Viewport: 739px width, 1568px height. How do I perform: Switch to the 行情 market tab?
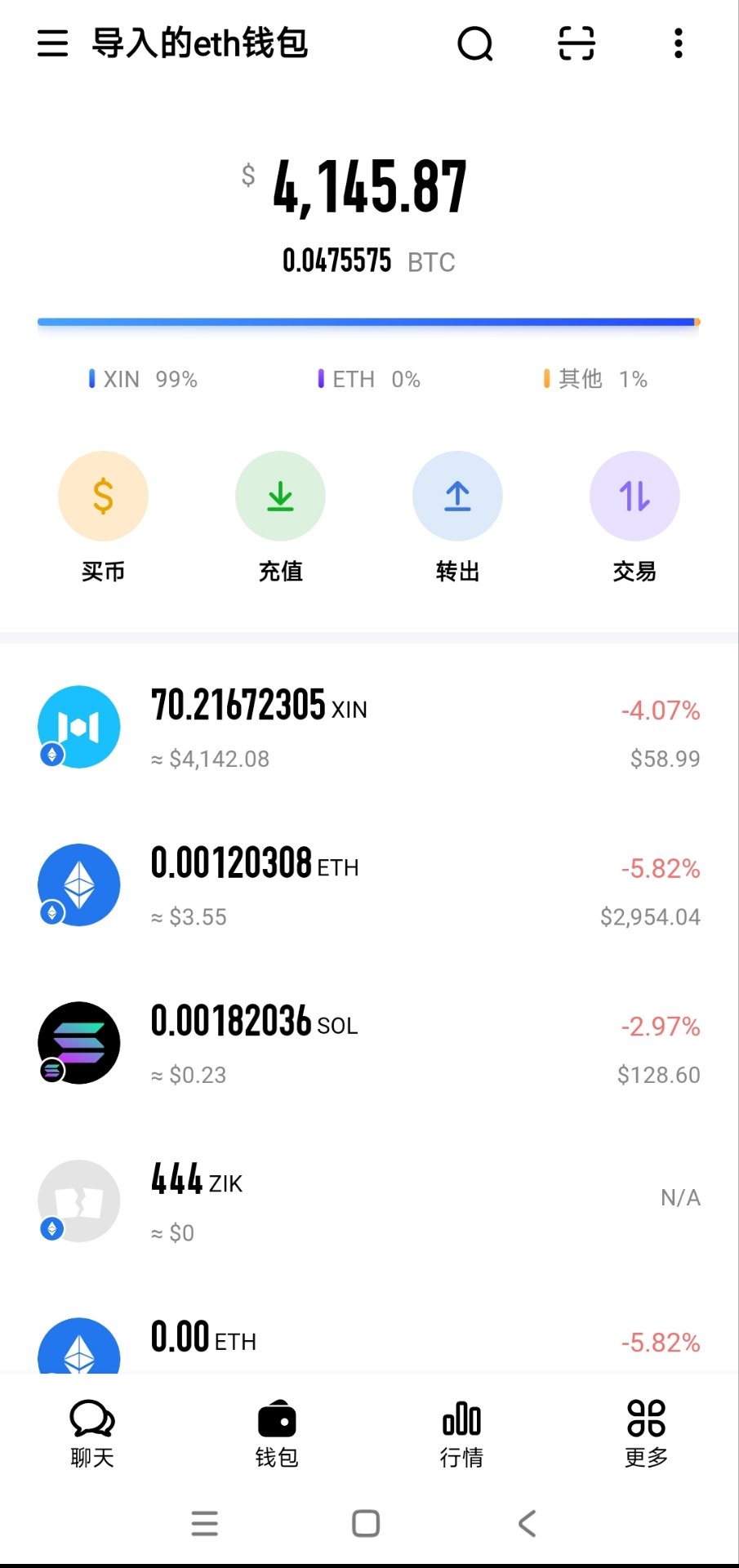pos(461,1433)
